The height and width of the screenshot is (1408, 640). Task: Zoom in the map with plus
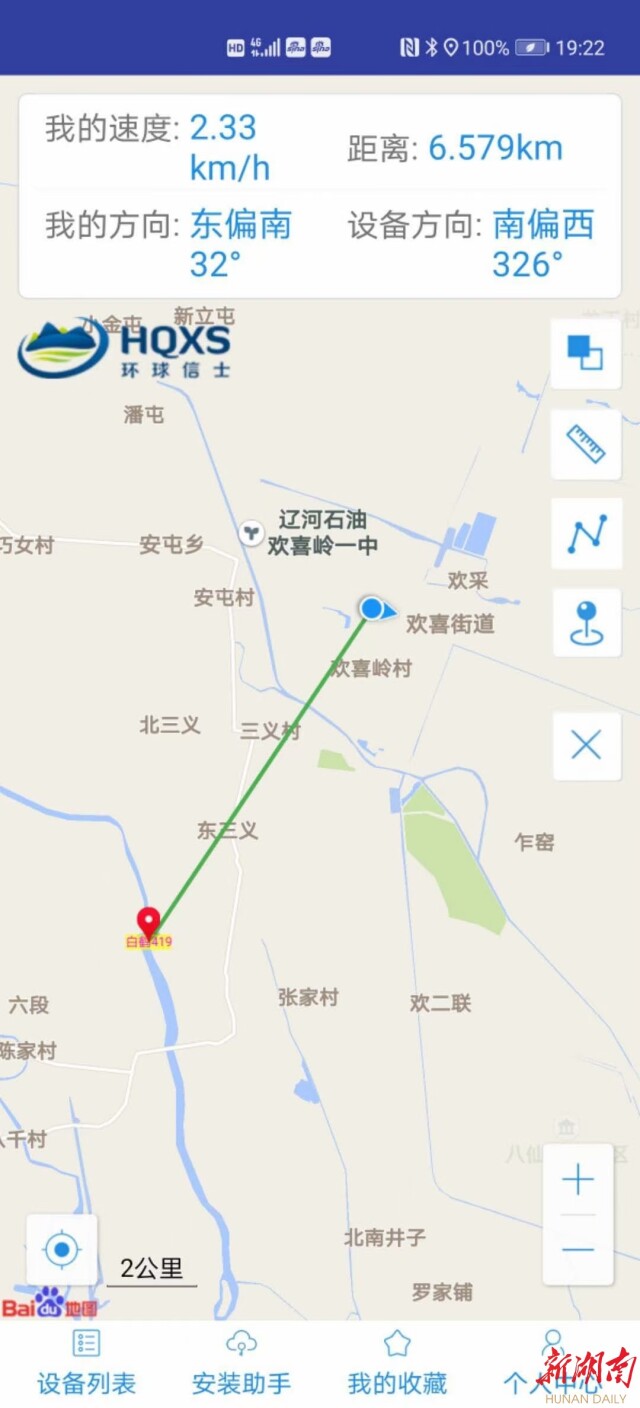point(578,1181)
